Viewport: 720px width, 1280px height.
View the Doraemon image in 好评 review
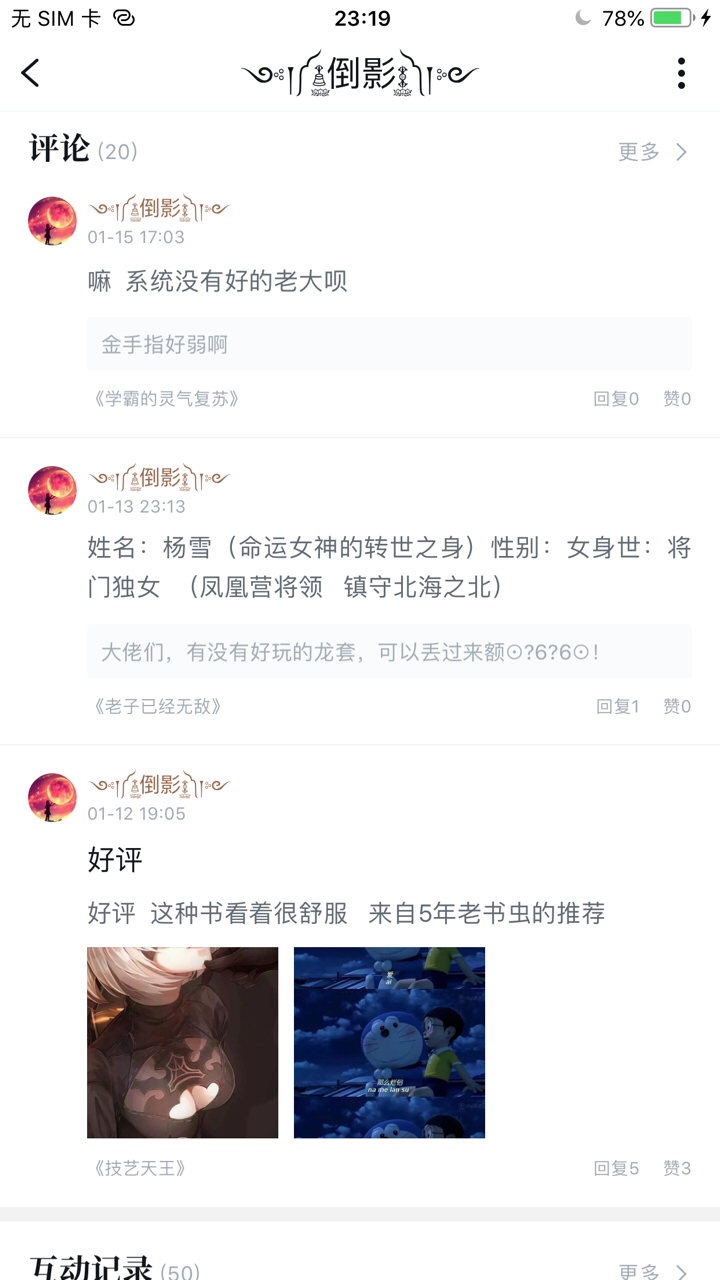point(389,1042)
